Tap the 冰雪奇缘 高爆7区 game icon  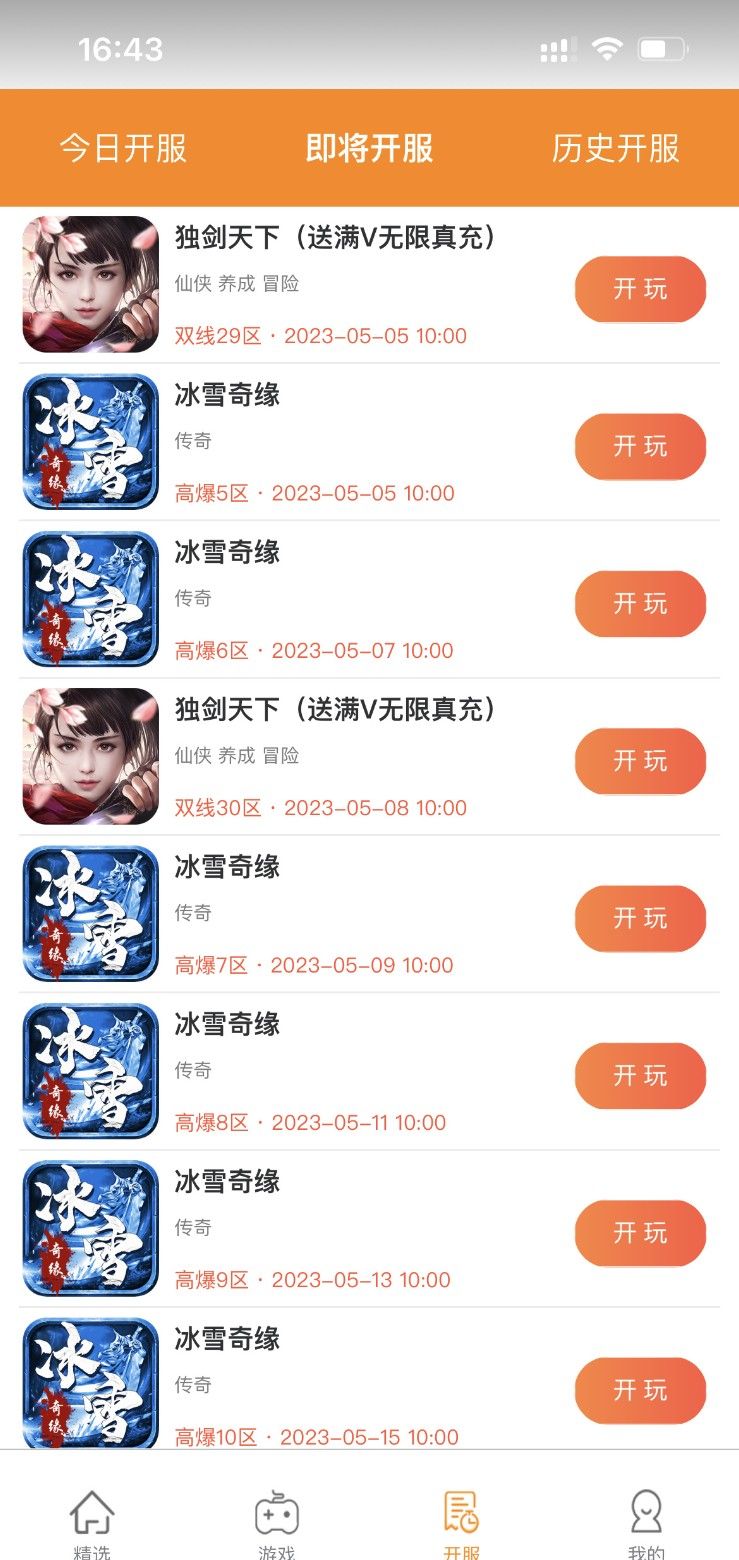(x=88, y=912)
